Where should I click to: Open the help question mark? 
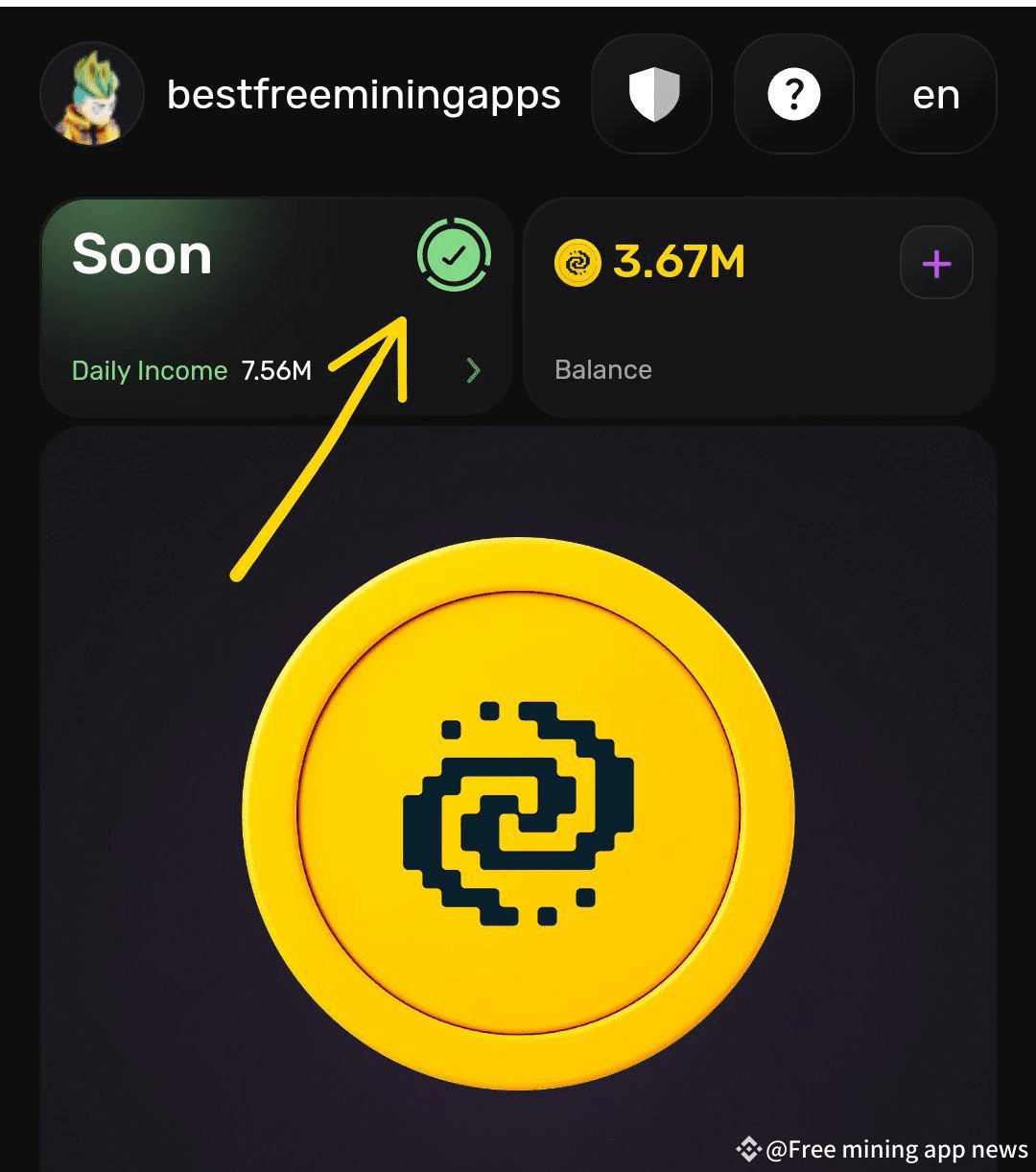pos(793,95)
